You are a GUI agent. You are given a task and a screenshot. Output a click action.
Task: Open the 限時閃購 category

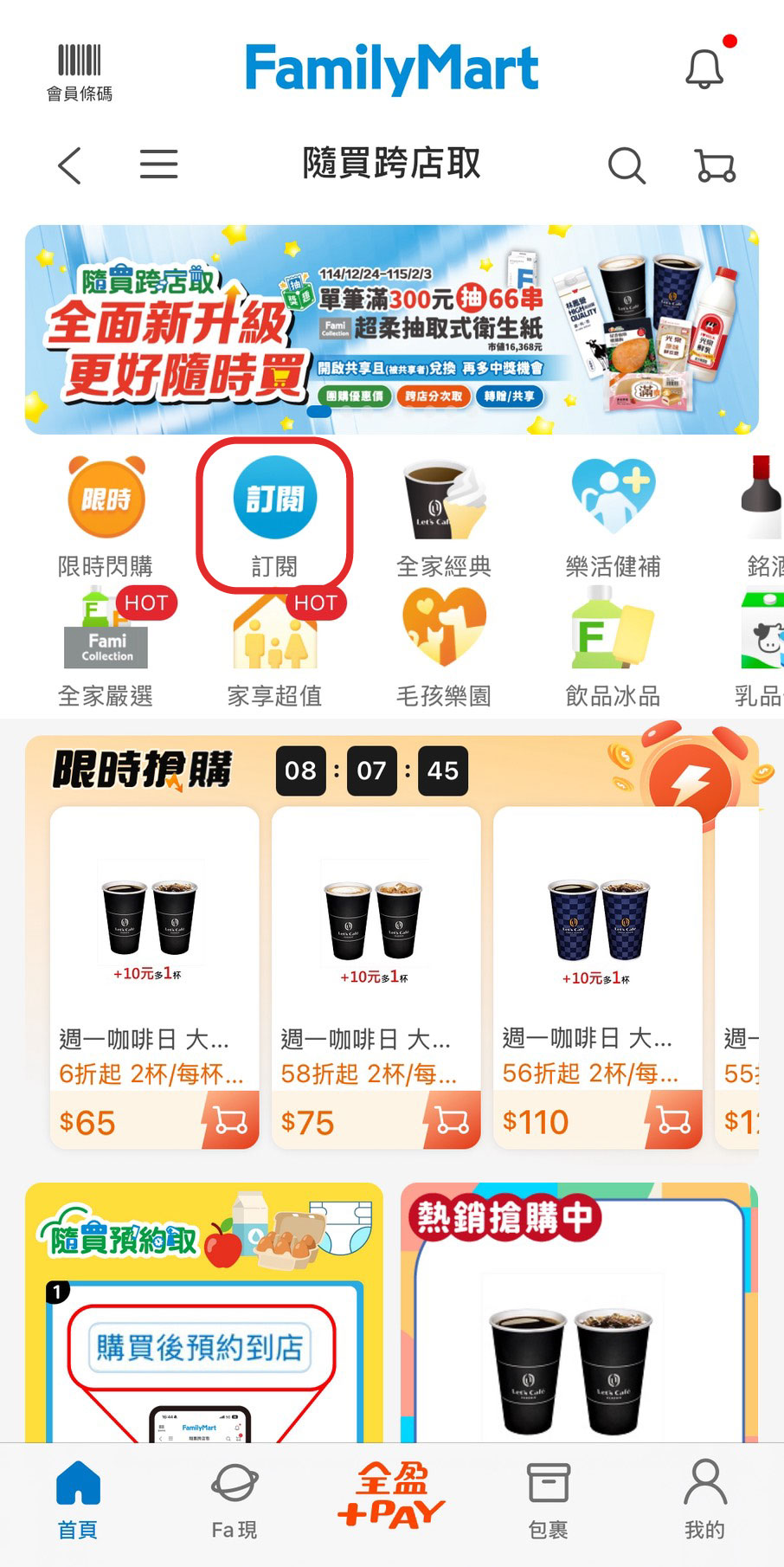tap(106, 515)
